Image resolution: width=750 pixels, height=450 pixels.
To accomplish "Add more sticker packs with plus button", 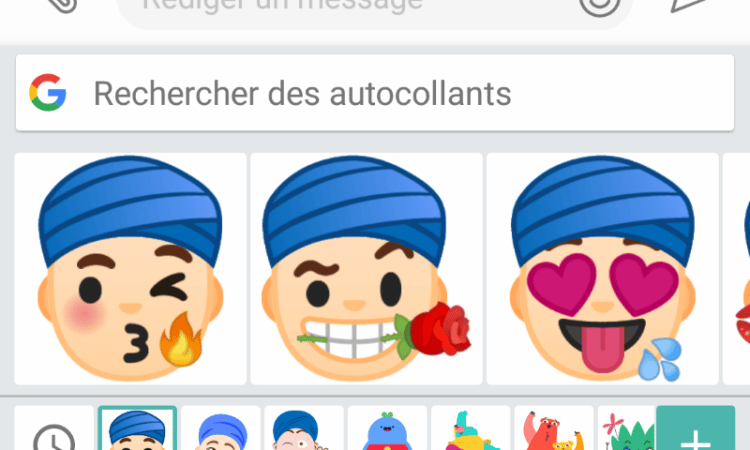I will pyautogui.click(x=695, y=434).
